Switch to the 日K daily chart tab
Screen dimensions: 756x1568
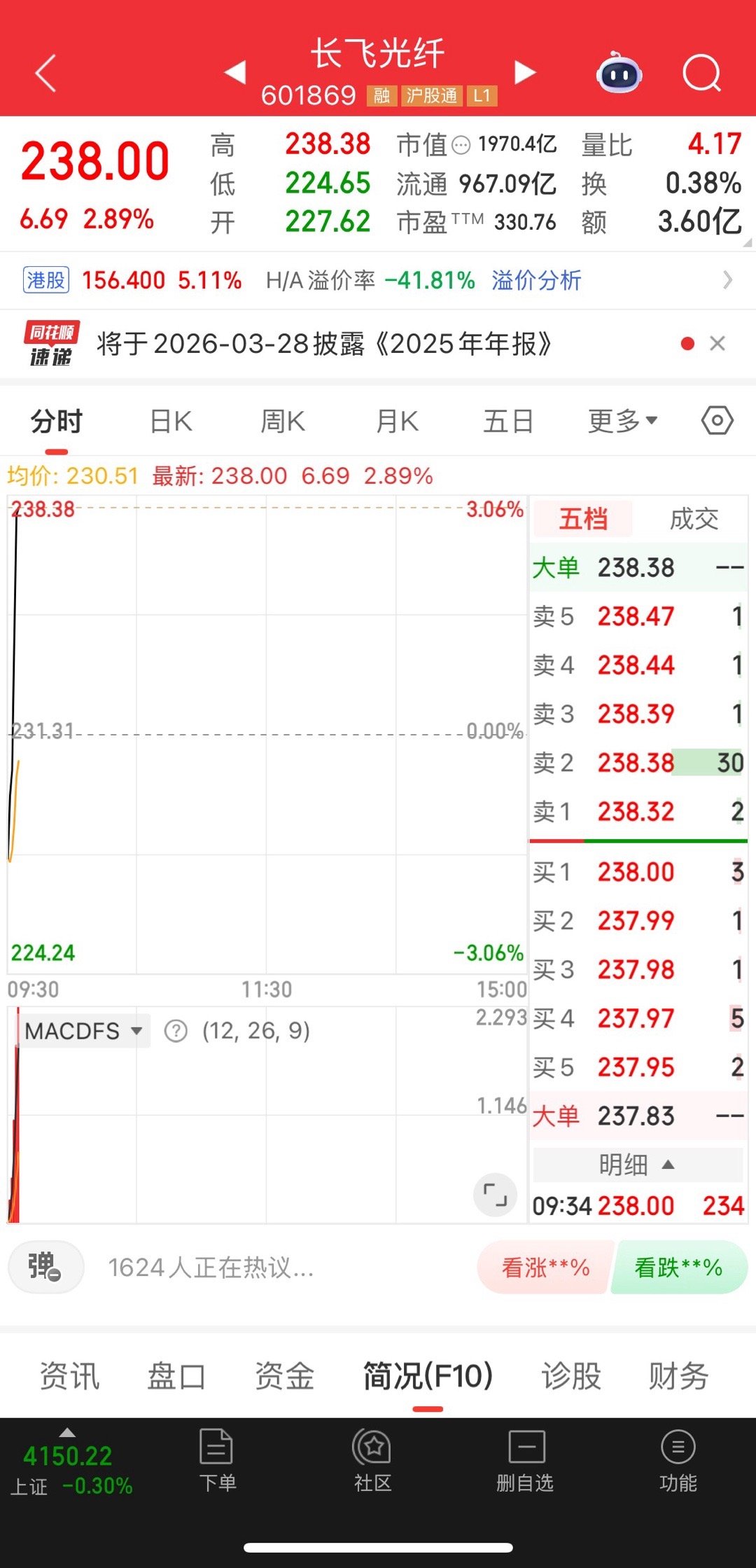[x=170, y=420]
